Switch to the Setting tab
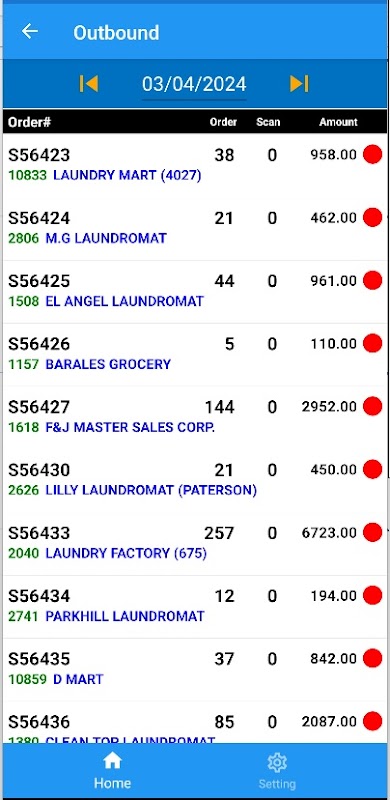390x800 pixels. click(277, 770)
